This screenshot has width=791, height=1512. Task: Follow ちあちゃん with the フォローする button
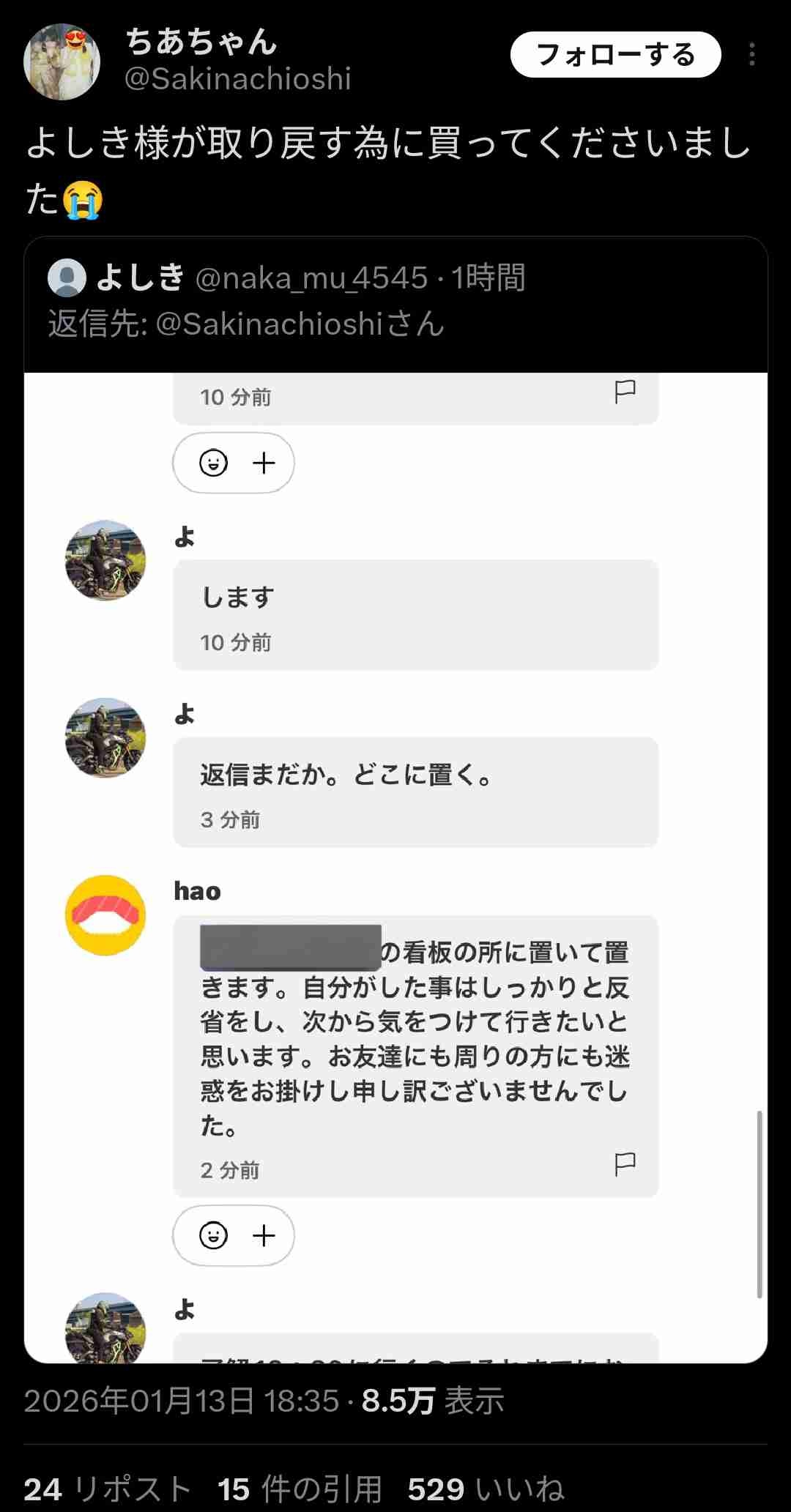615,55
